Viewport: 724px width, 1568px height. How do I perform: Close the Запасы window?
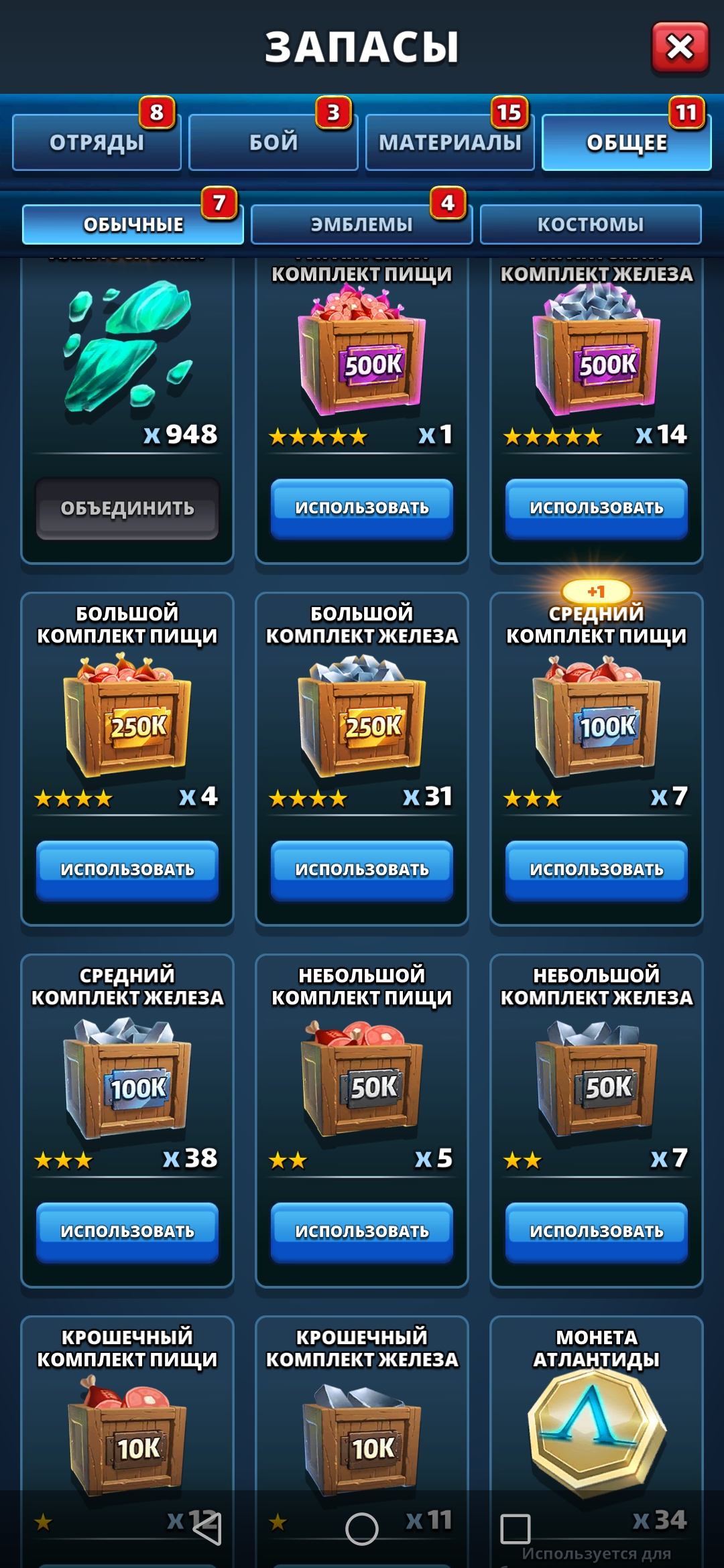coord(680,47)
